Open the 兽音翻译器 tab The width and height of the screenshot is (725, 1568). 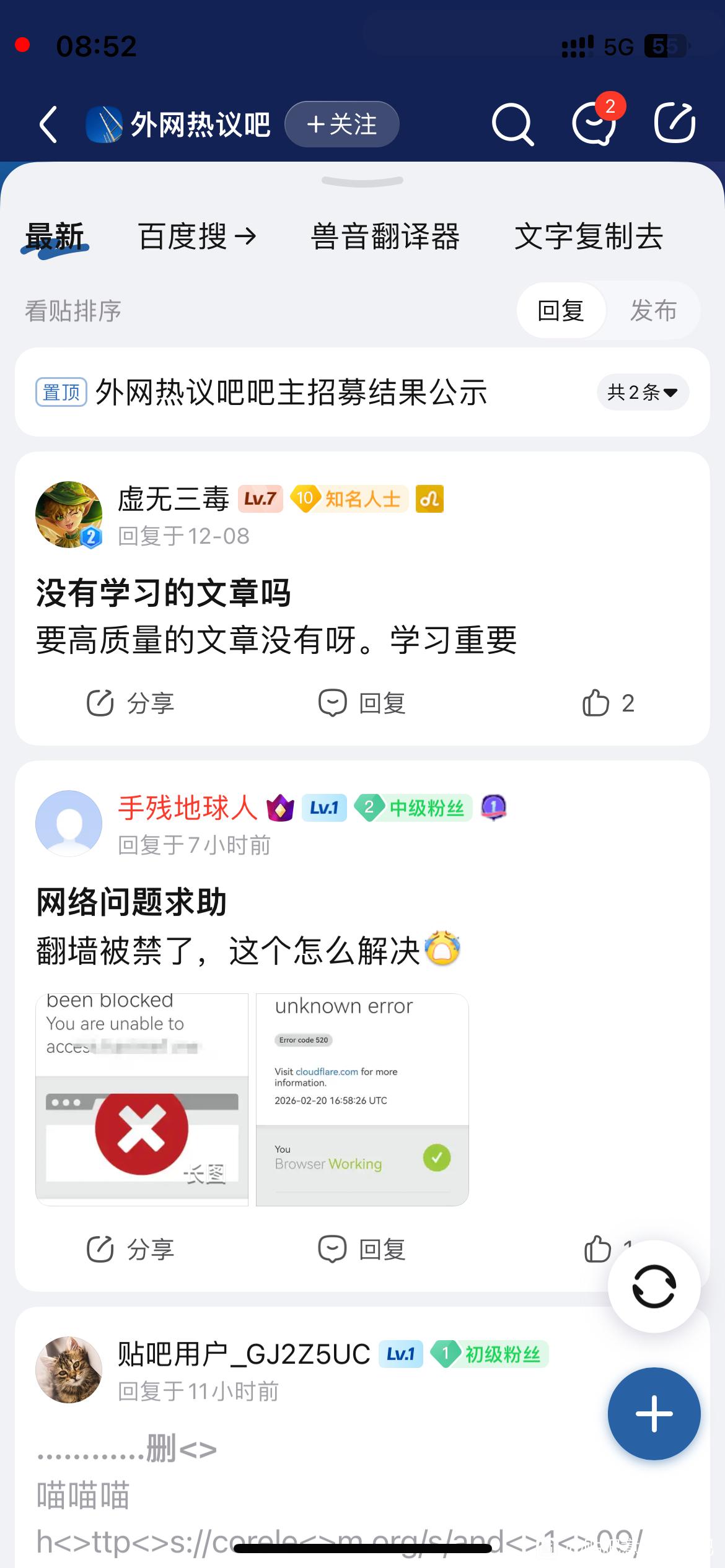(x=385, y=237)
